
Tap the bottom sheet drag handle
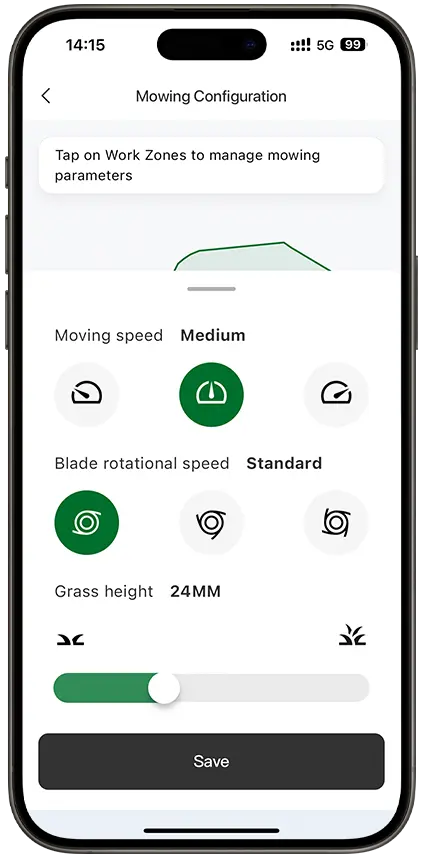(x=211, y=288)
